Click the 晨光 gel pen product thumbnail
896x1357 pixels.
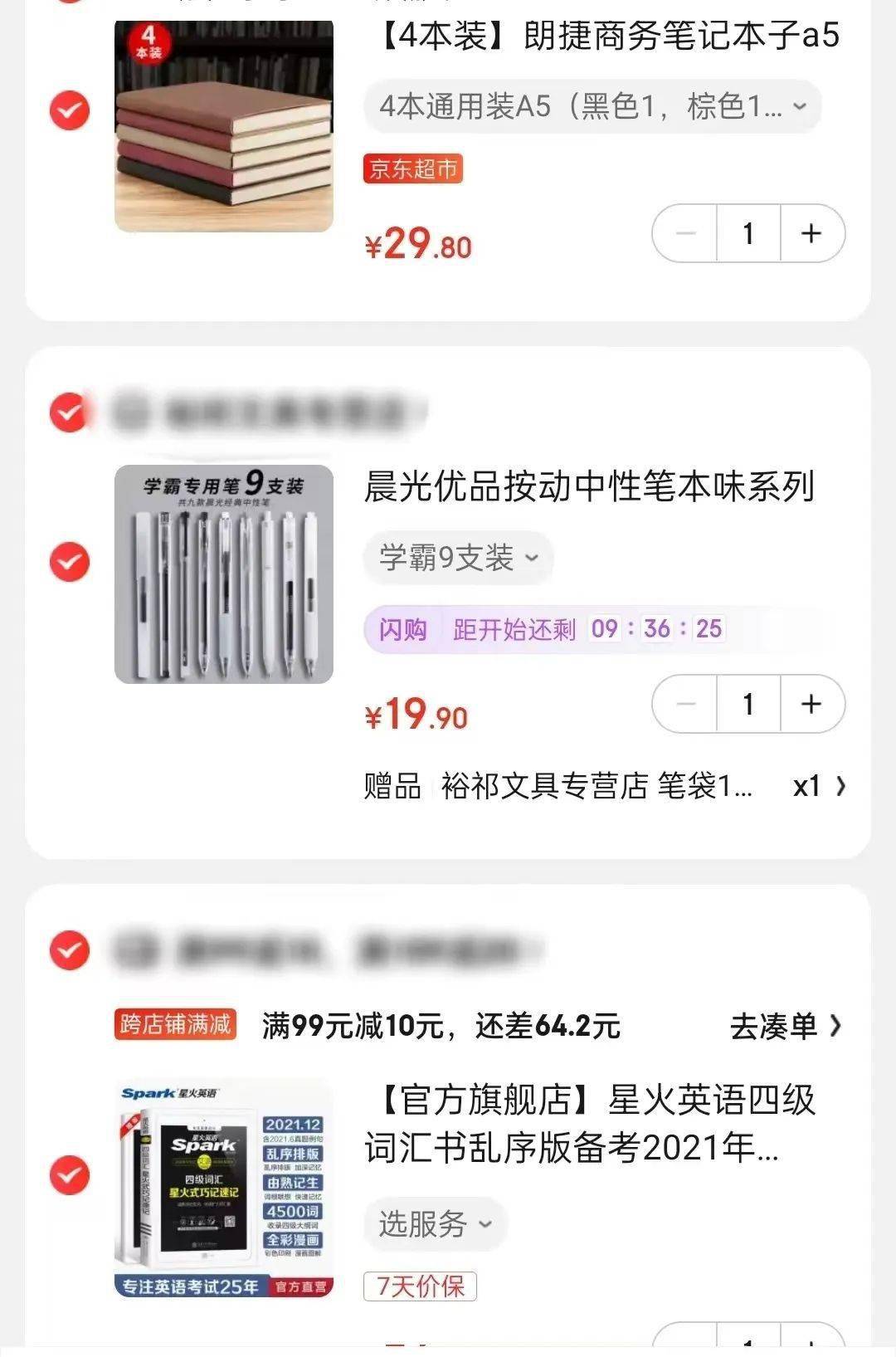click(224, 575)
